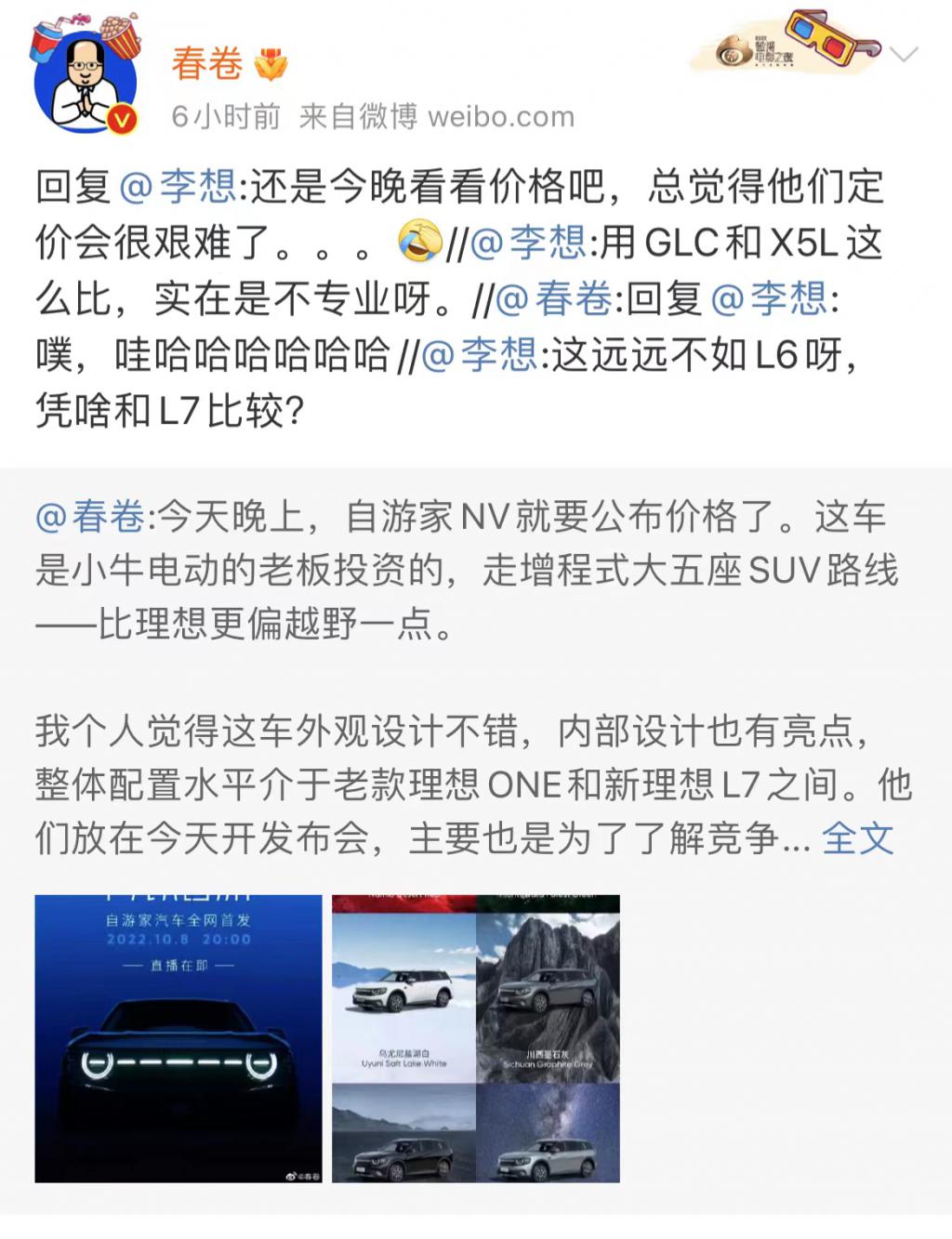952x1239 pixels.
Task: Open the post options chevron
Action: 903,55
